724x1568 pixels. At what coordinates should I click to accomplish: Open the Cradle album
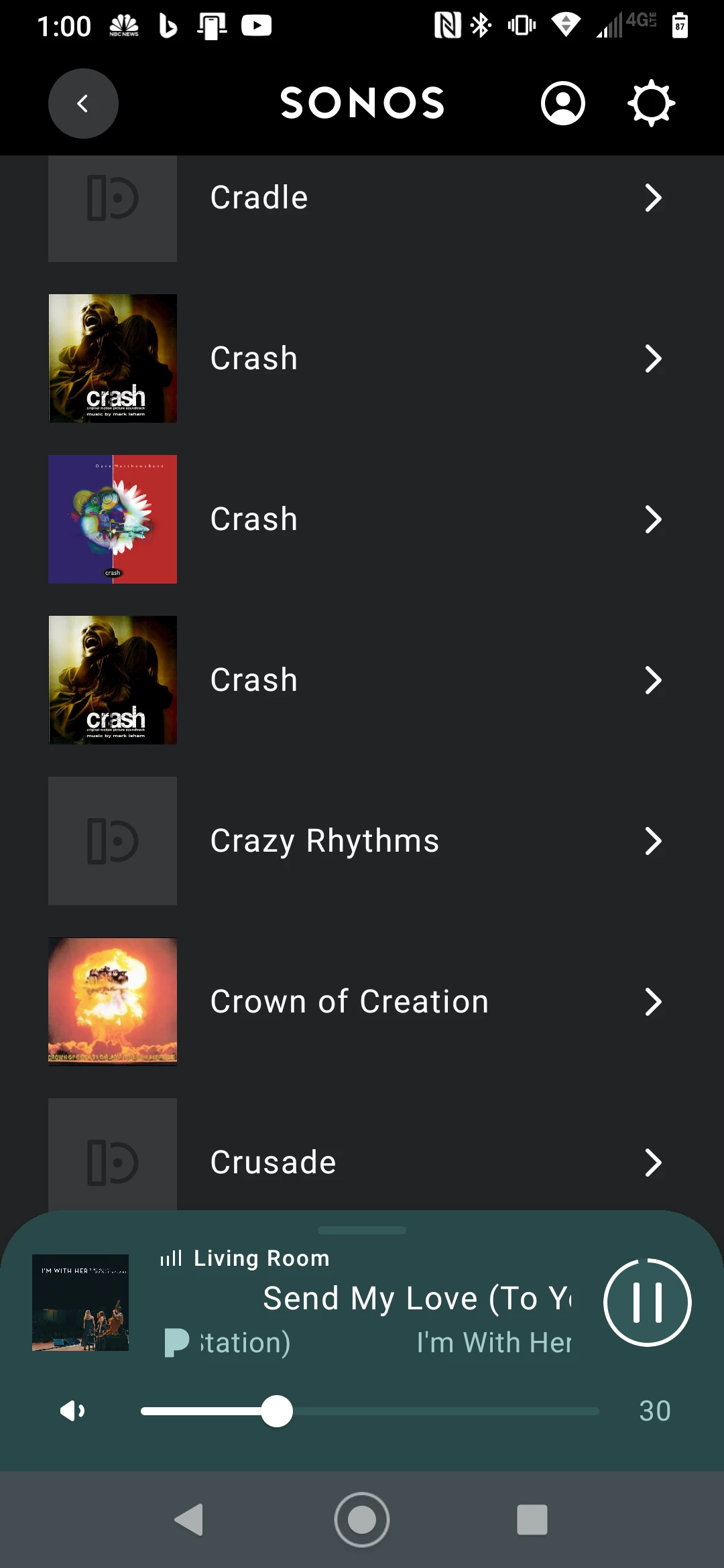click(362, 198)
